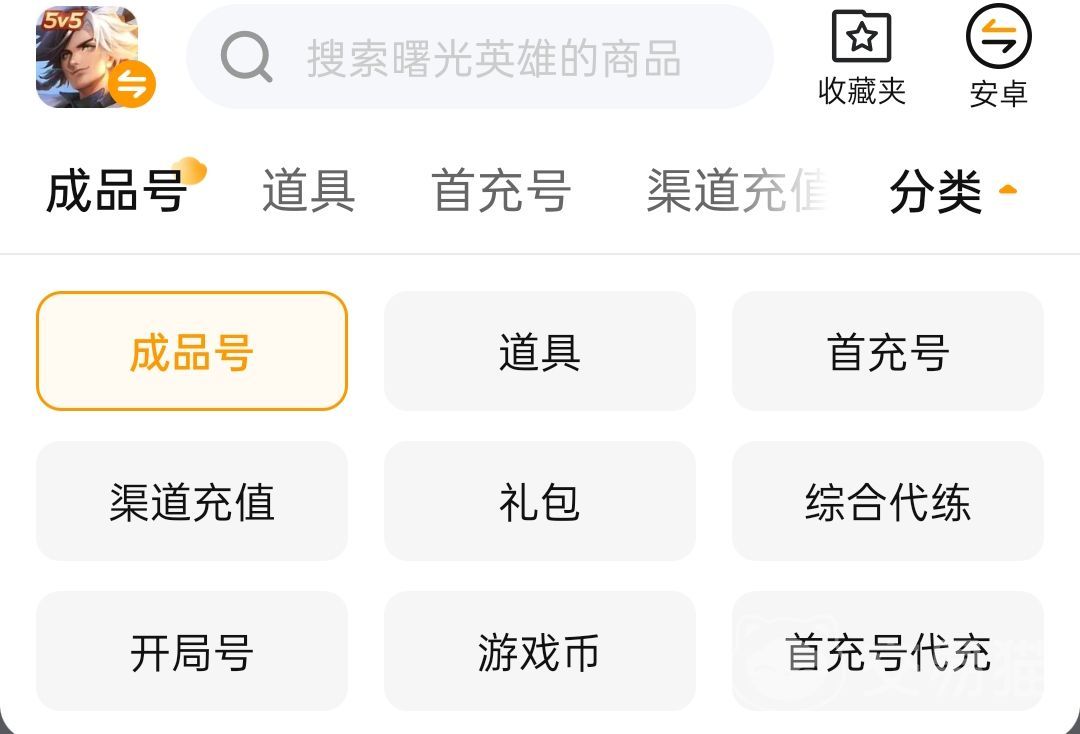Choose the 礼包 category
This screenshot has height=734, width=1080.
click(540, 502)
